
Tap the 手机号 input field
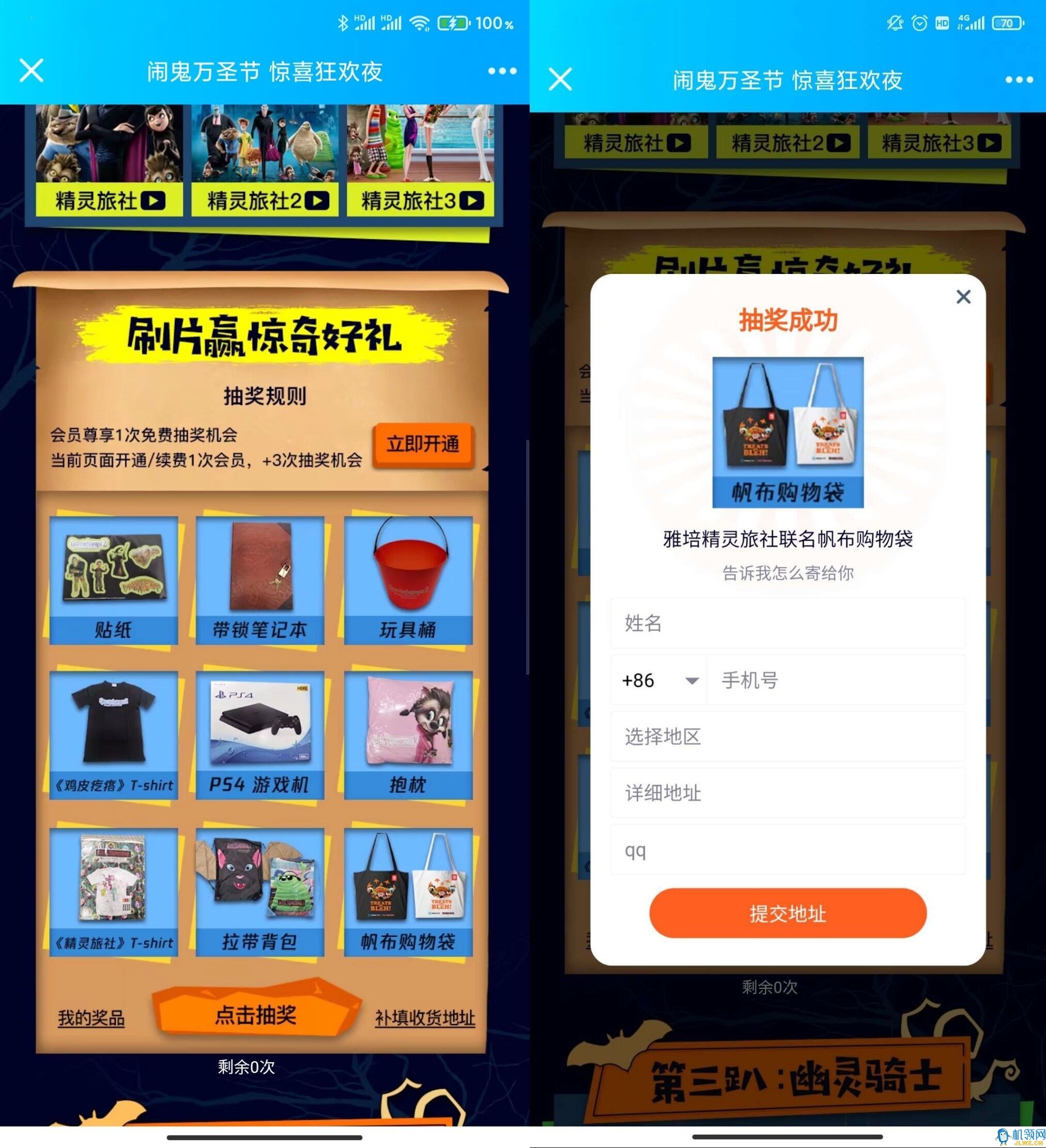[836, 680]
